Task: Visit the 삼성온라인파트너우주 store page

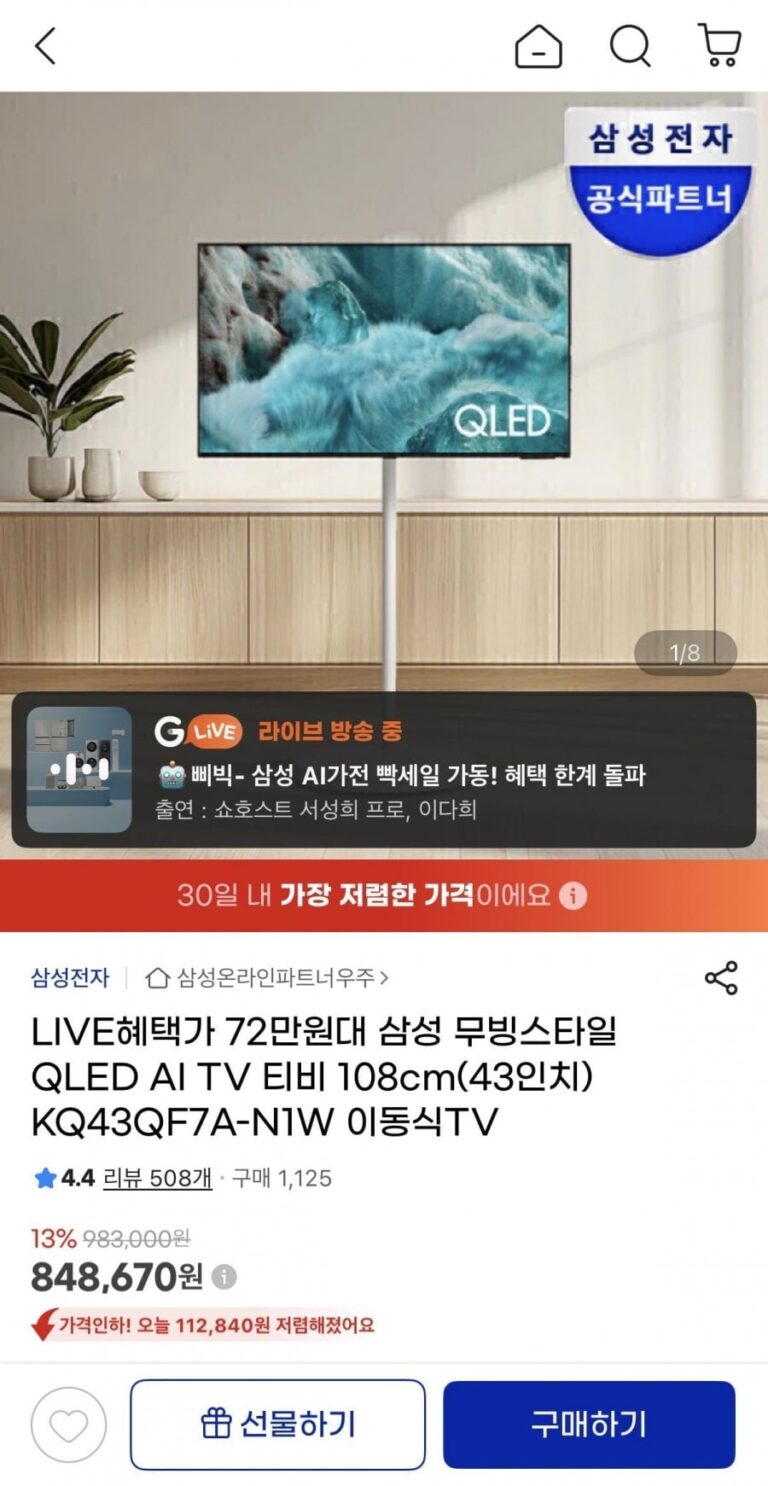Action: tap(268, 977)
